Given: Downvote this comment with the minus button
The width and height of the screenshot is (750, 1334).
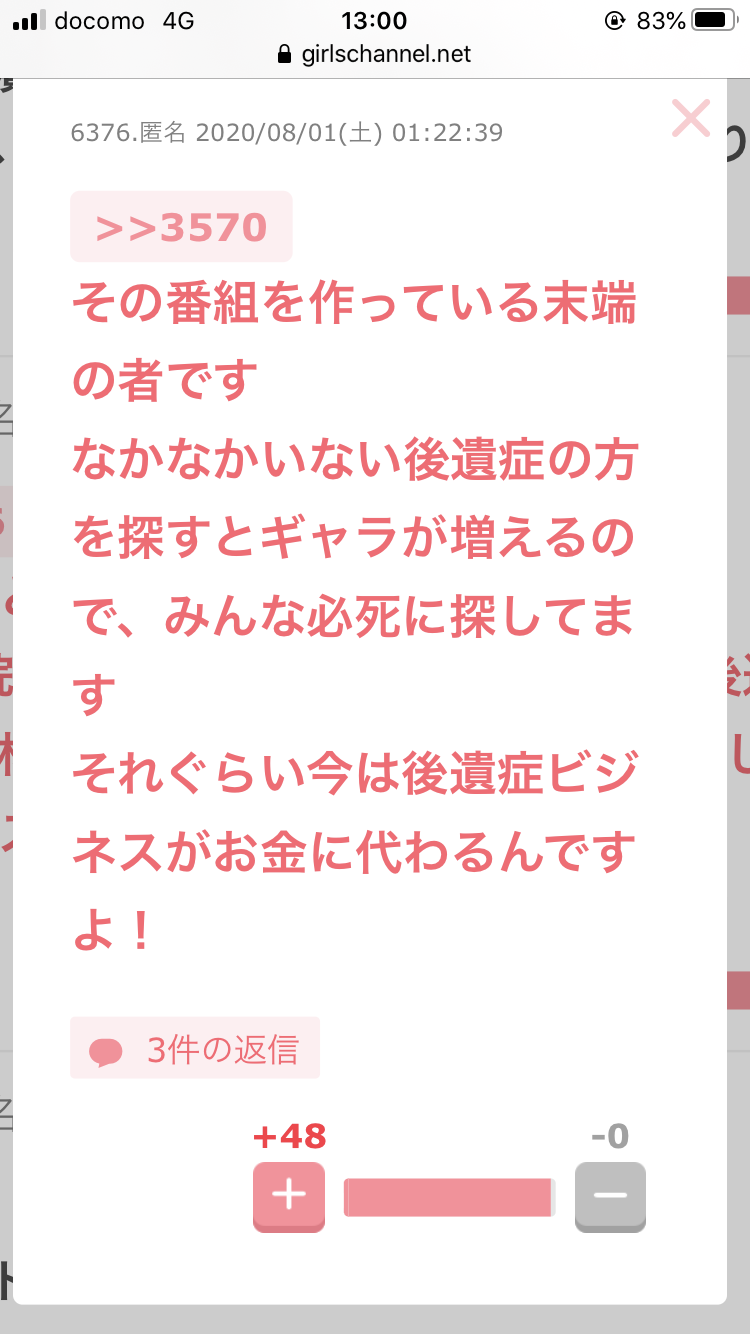Looking at the screenshot, I should click(x=610, y=1196).
